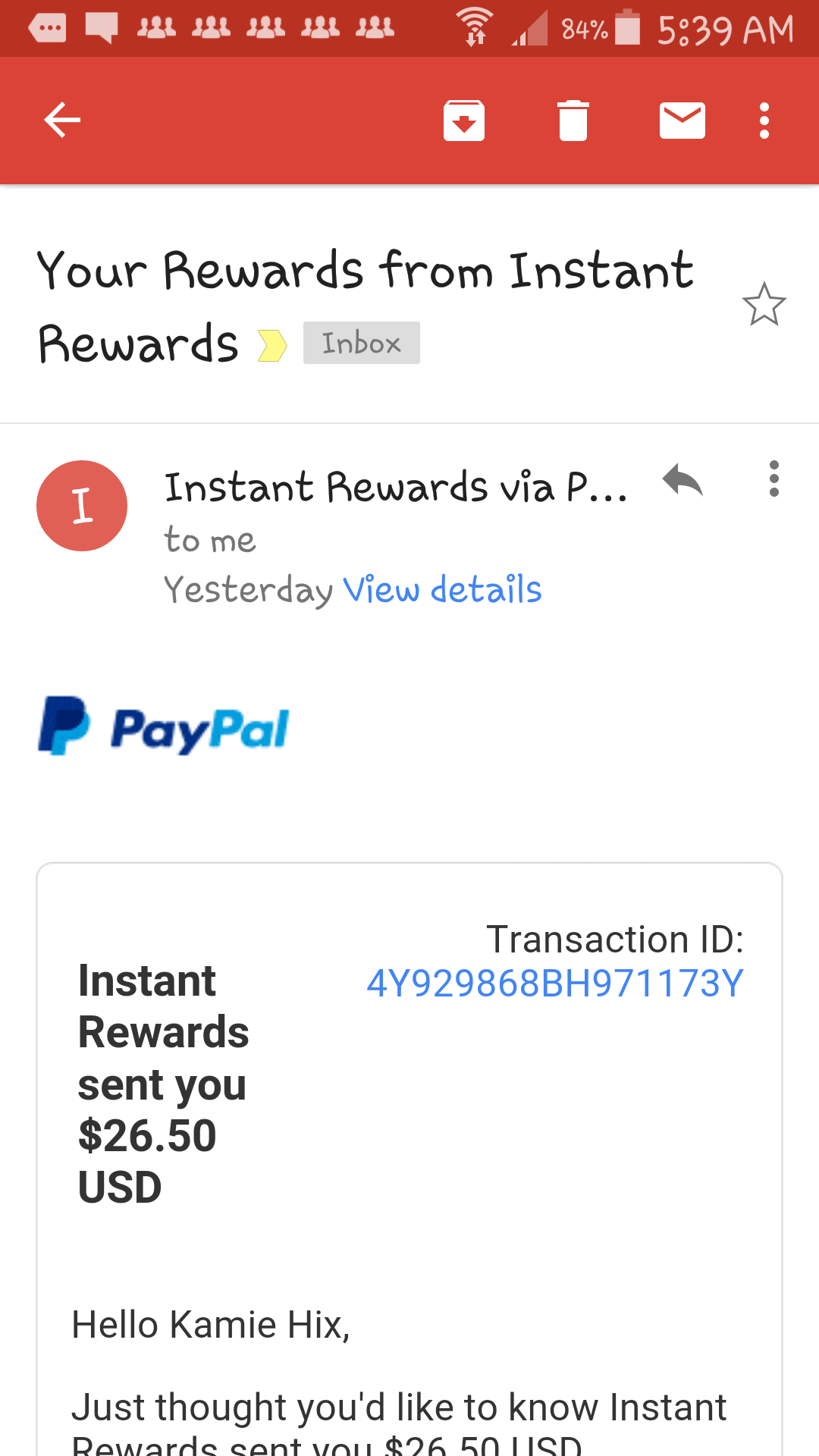This screenshot has height=1456, width=819.
Task: Open transaction ID 4Y929868BH971173Y link
Action: (x=555, y=984)
